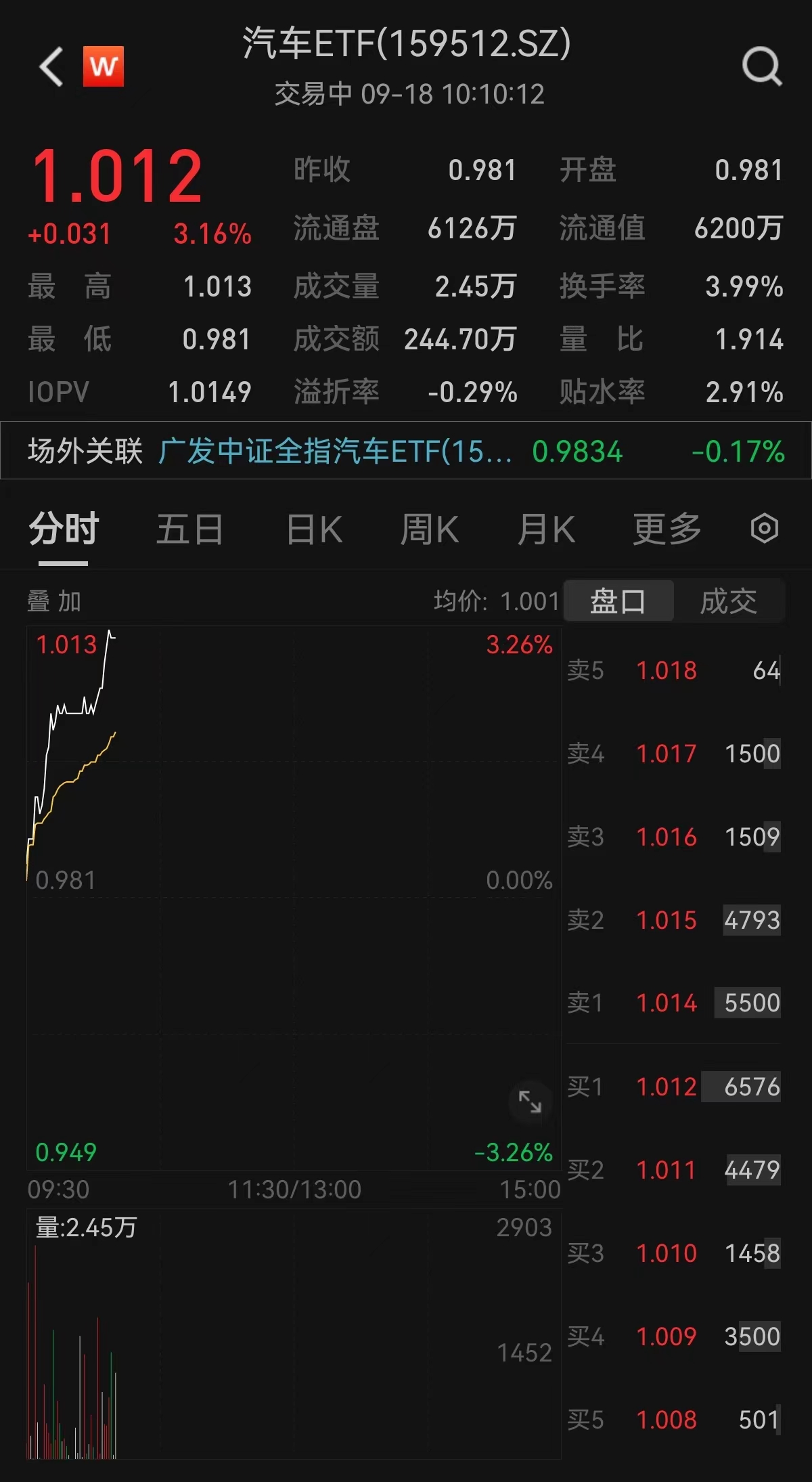
Task: Toggle the 分时 intraday chart view
Action: click(x=64, y=530)
